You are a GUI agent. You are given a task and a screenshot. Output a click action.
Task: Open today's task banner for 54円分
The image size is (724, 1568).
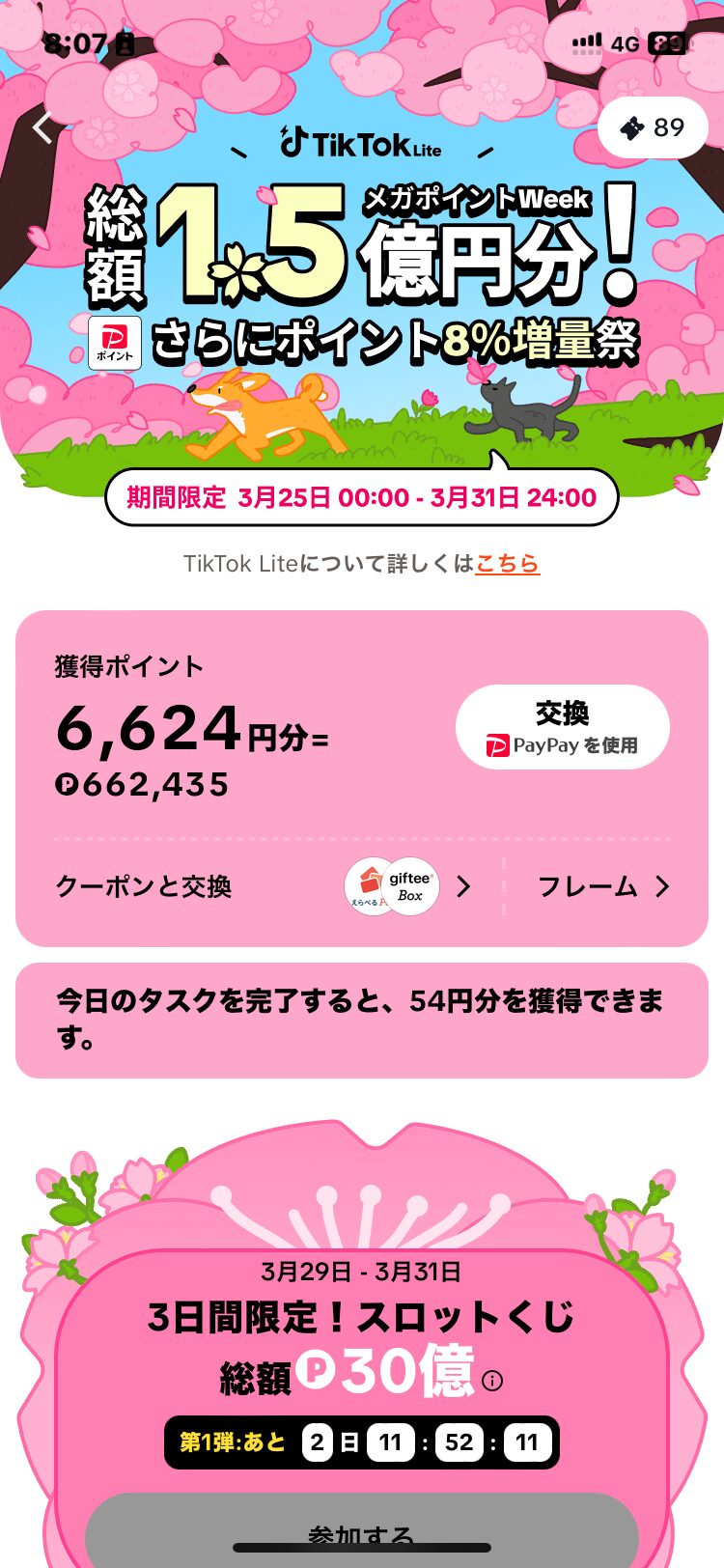pos(362,1020)
